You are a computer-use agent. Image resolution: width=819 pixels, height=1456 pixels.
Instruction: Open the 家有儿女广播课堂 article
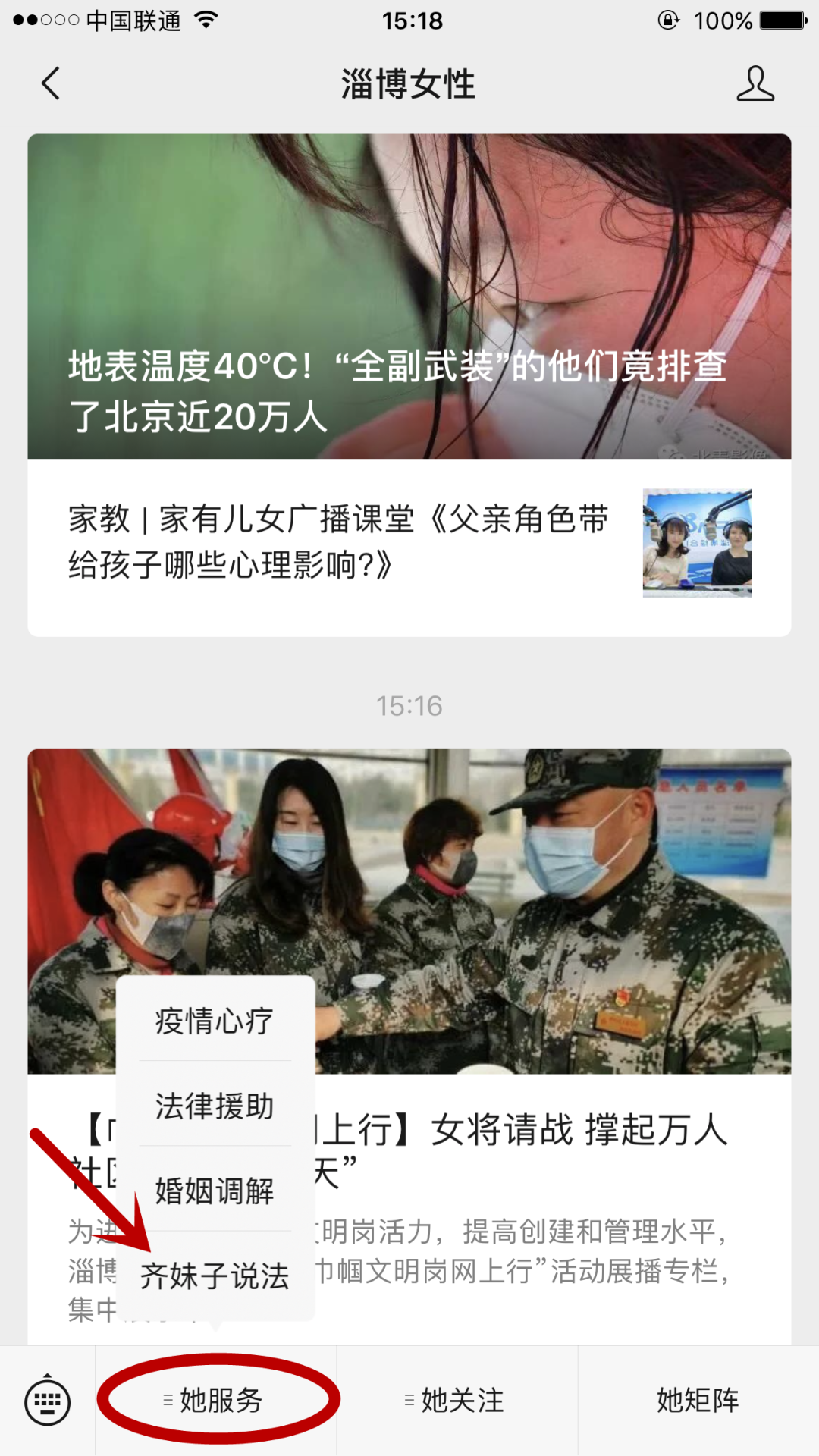[x=338, y=543]
